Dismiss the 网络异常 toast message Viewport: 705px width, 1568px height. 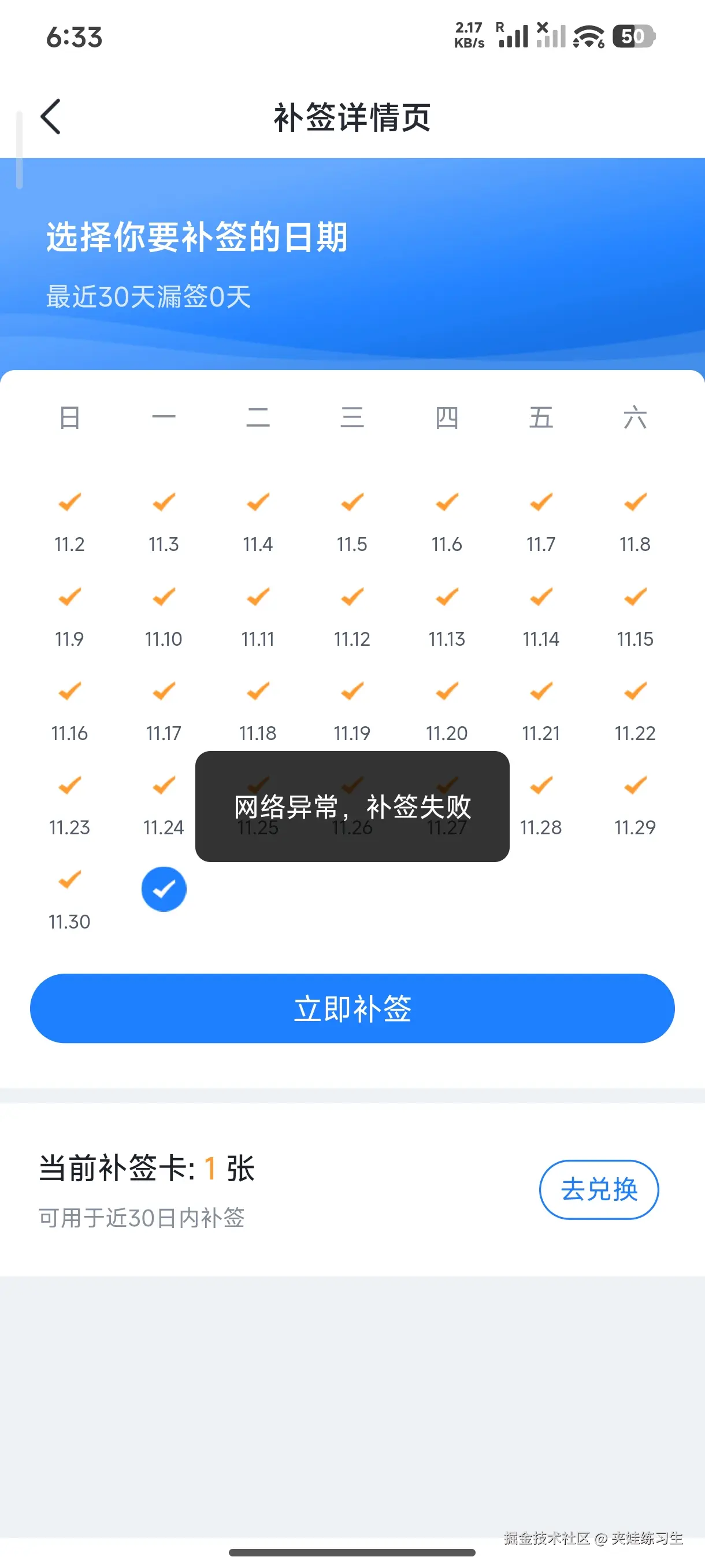coord(353,809)
